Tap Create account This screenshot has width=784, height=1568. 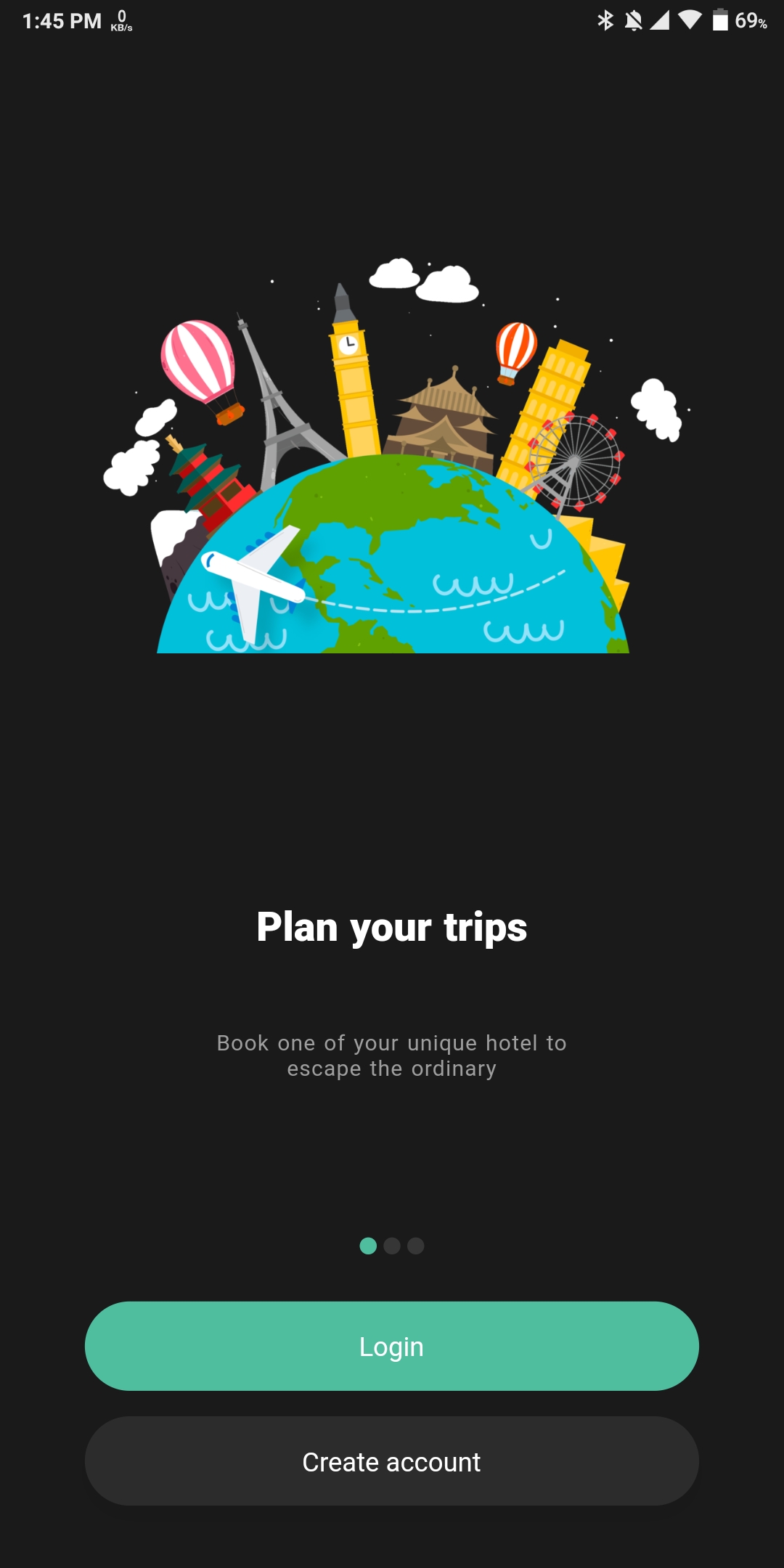(392, 1462)
